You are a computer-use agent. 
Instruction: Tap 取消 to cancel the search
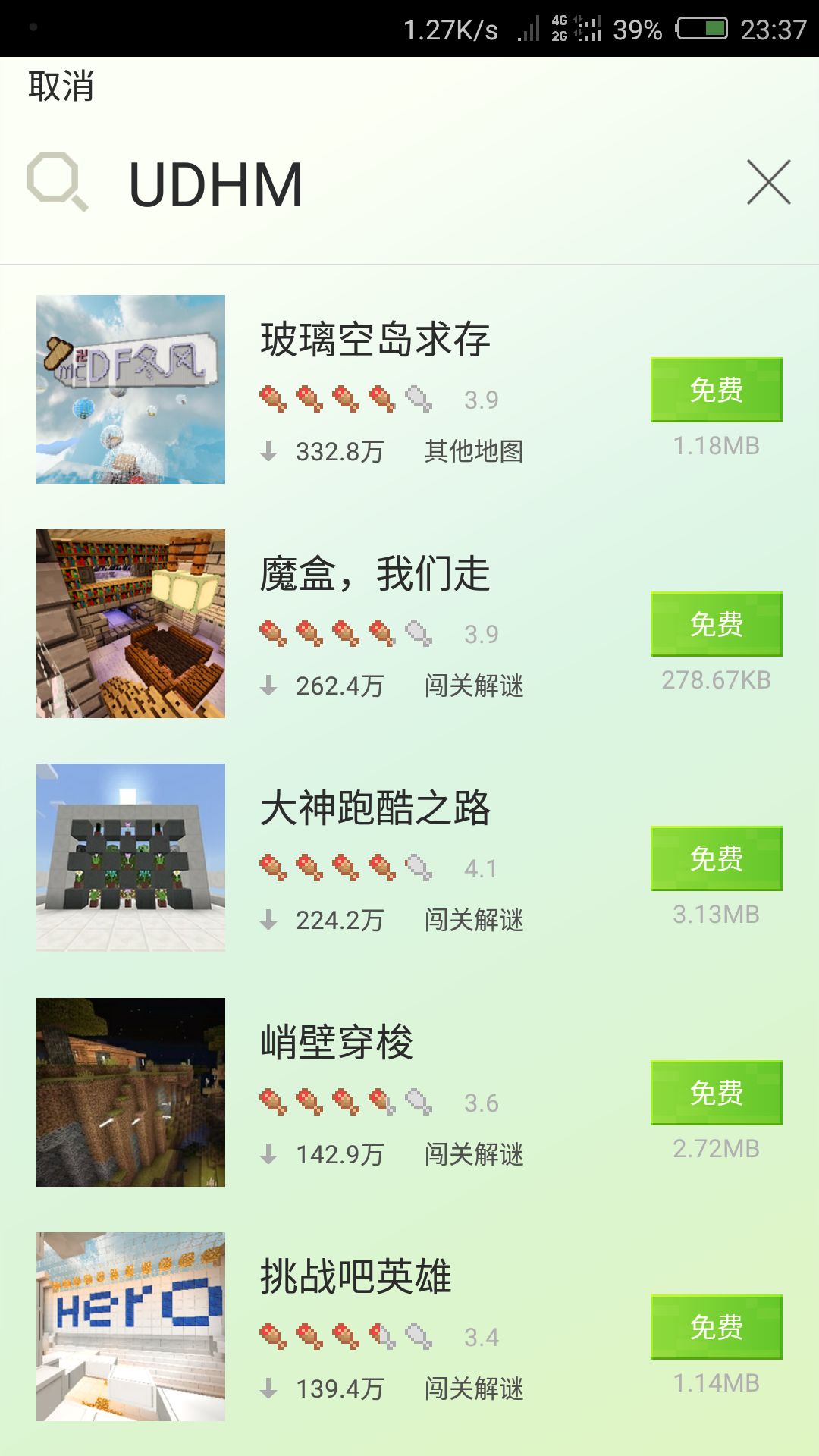pyautogui.click(x=59, y=87)
